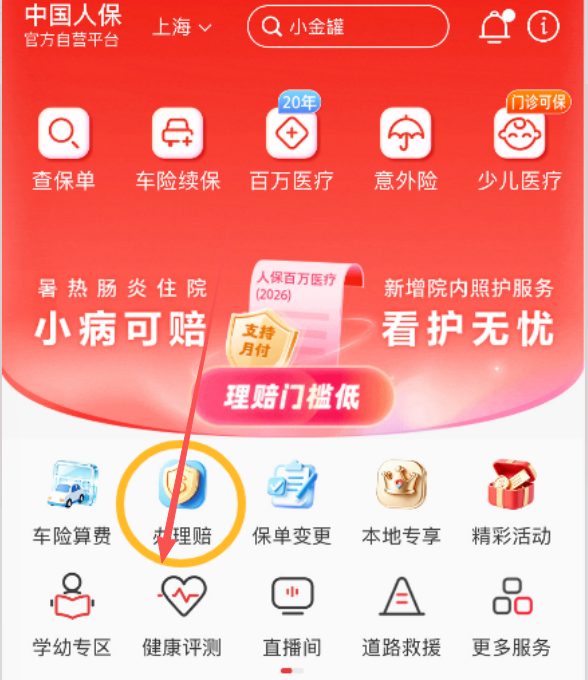Enter the 直播间
The image size is (588, 680).
point(292,615)
